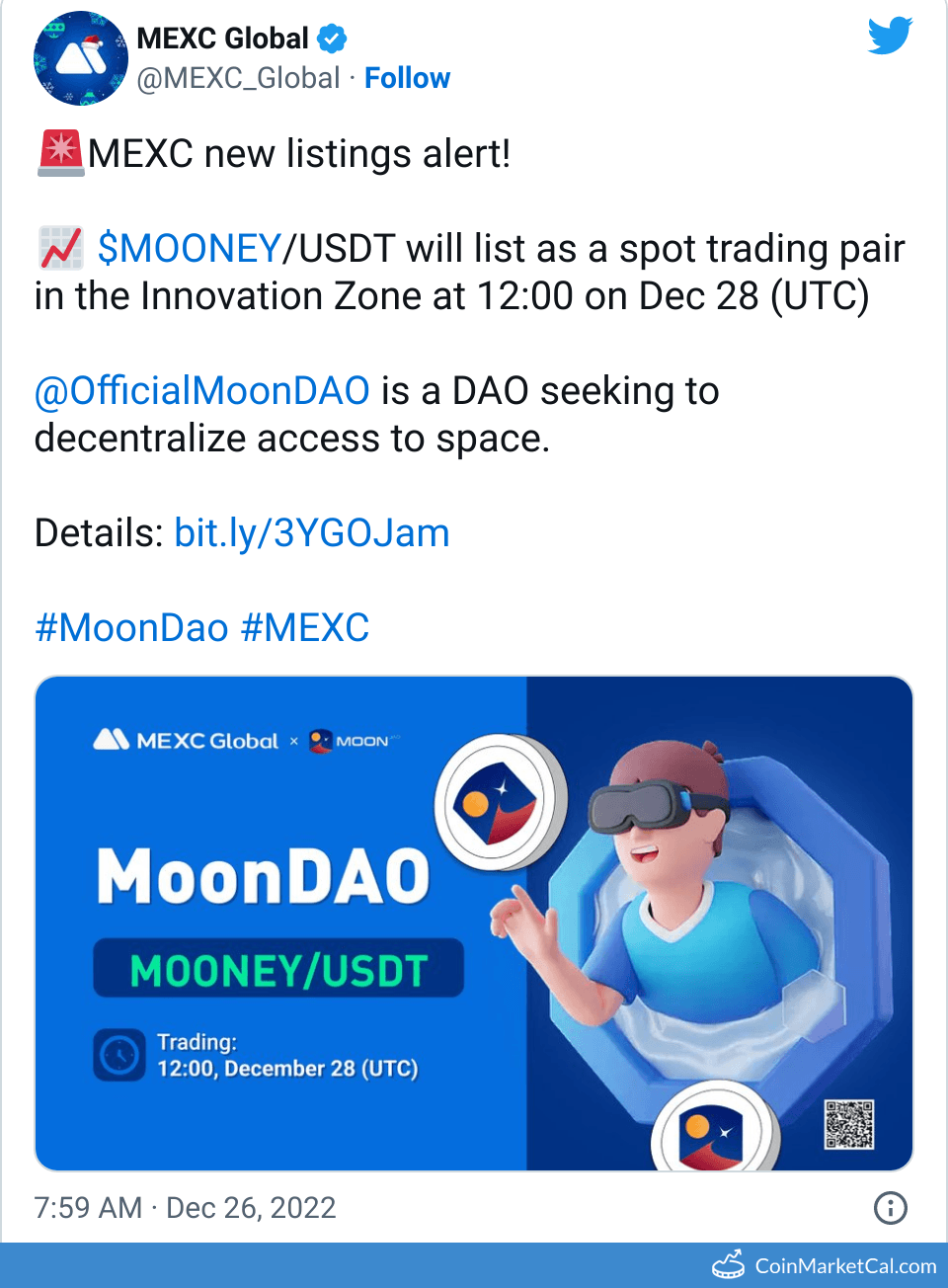Follow the MEXC Global account

407,78
